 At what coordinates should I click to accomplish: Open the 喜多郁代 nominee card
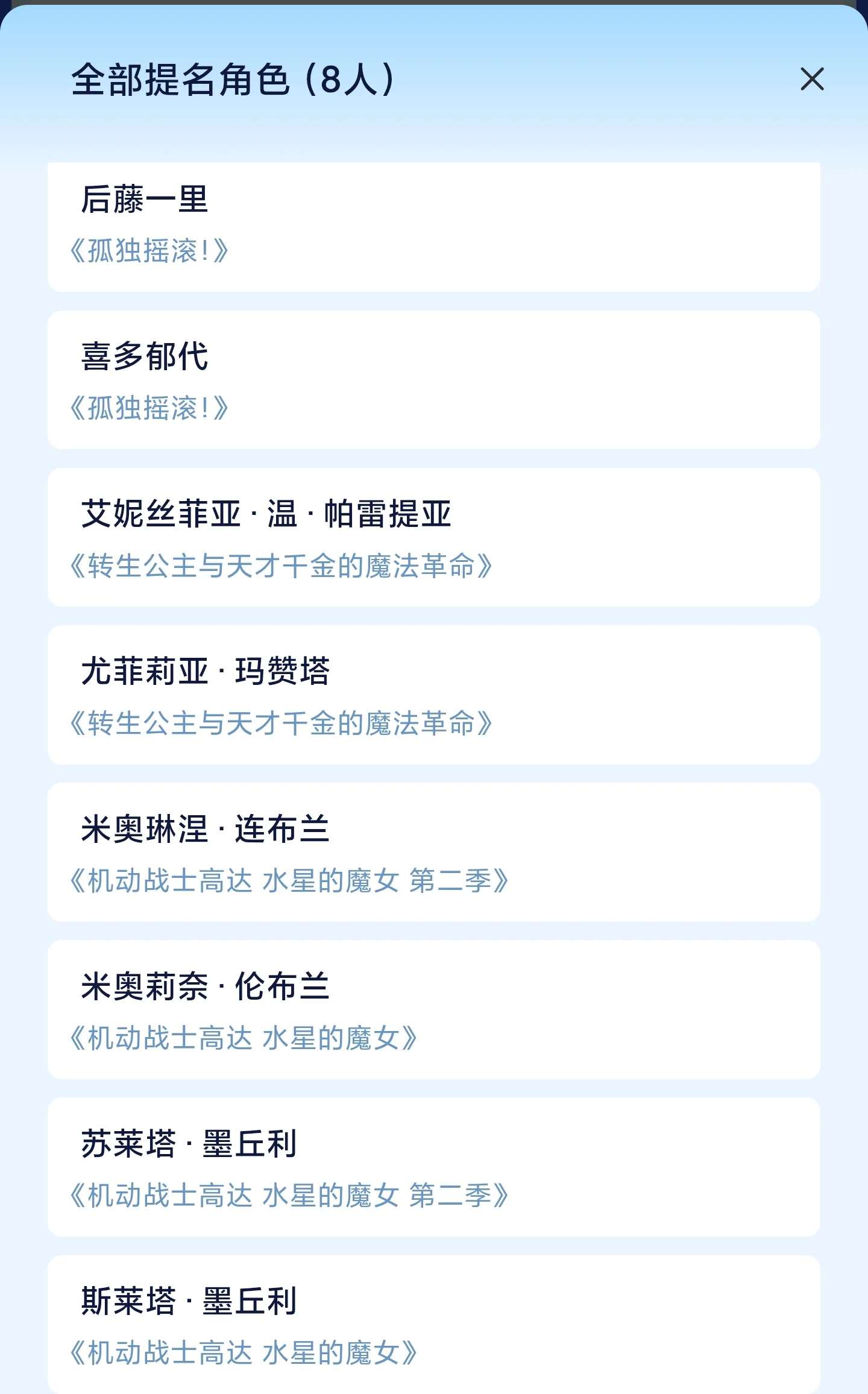pos(433,380)
